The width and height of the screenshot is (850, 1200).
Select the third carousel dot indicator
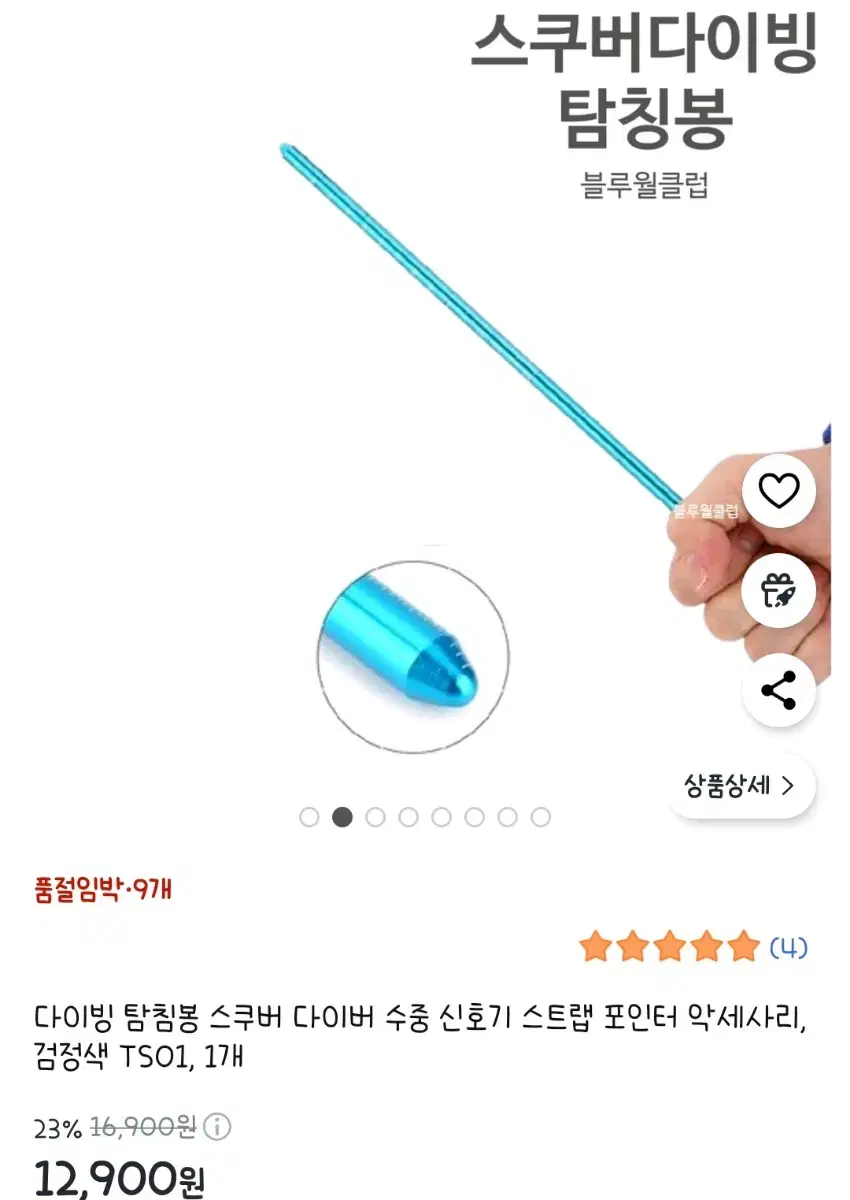tap(374, 818)
